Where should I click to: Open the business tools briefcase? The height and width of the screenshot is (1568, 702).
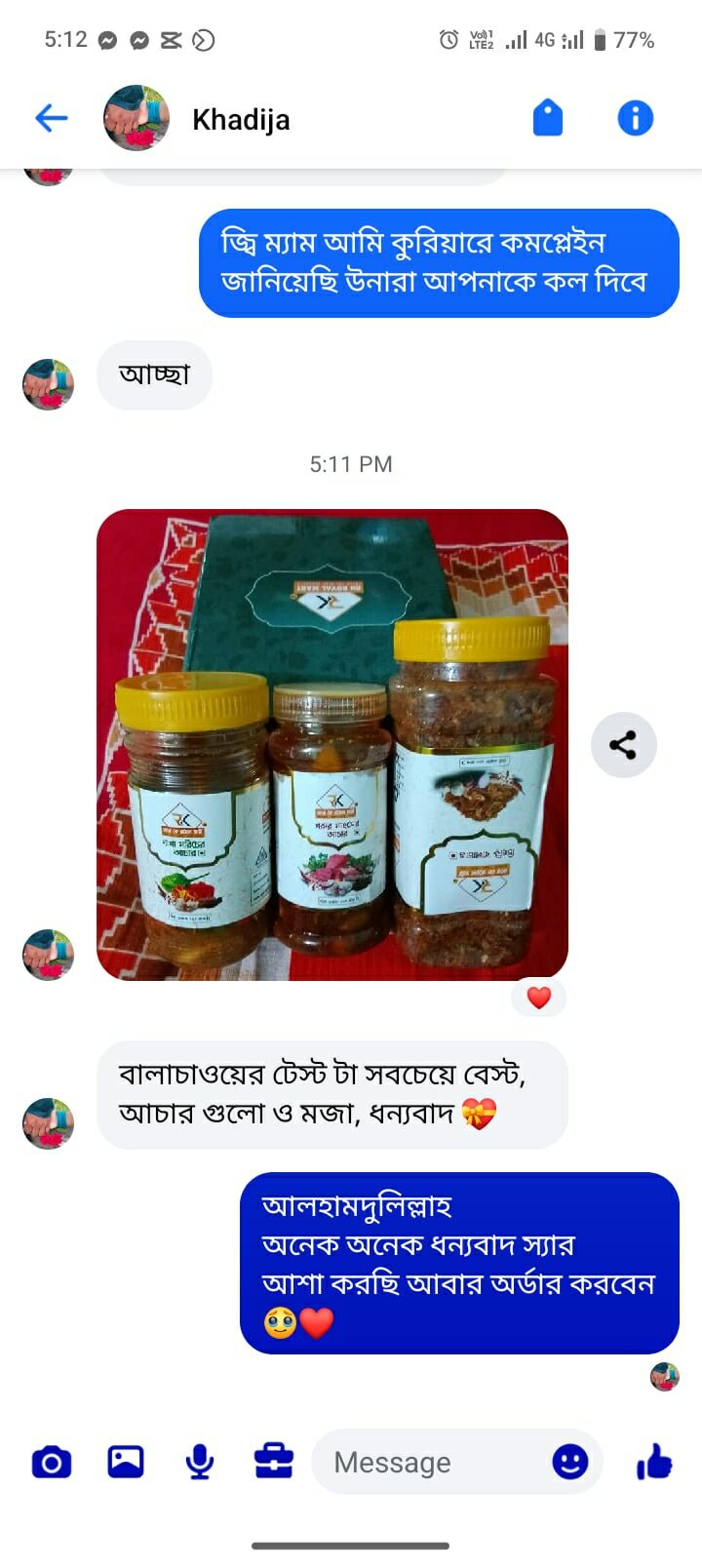coord(274,1462)
